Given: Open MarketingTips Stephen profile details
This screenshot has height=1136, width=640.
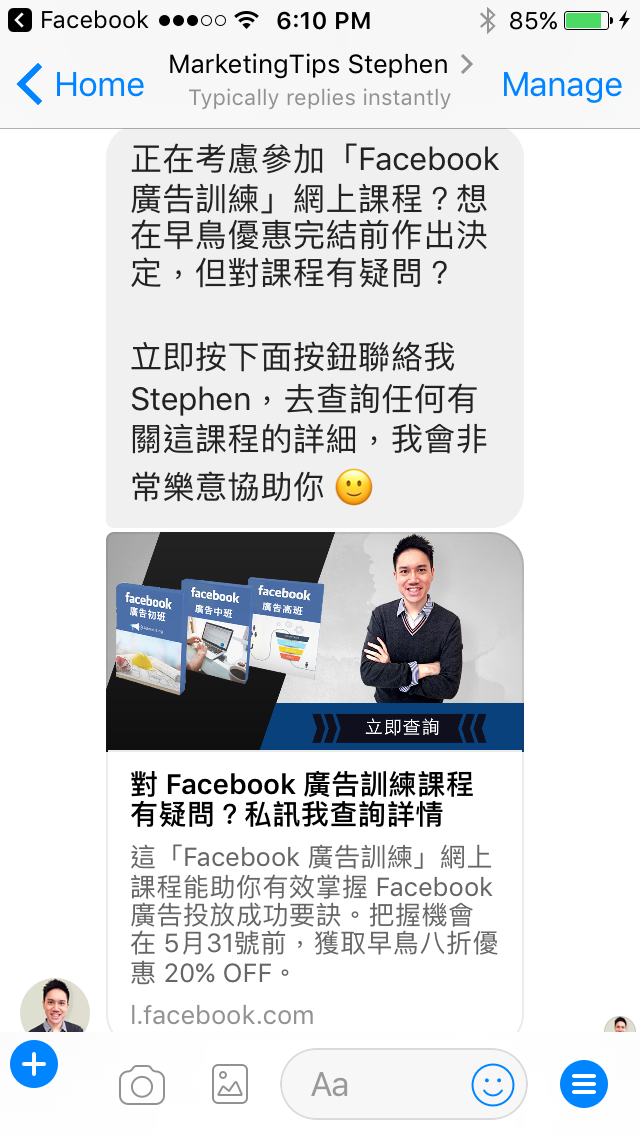Looking at the screenshot, I should pos(320,80).
